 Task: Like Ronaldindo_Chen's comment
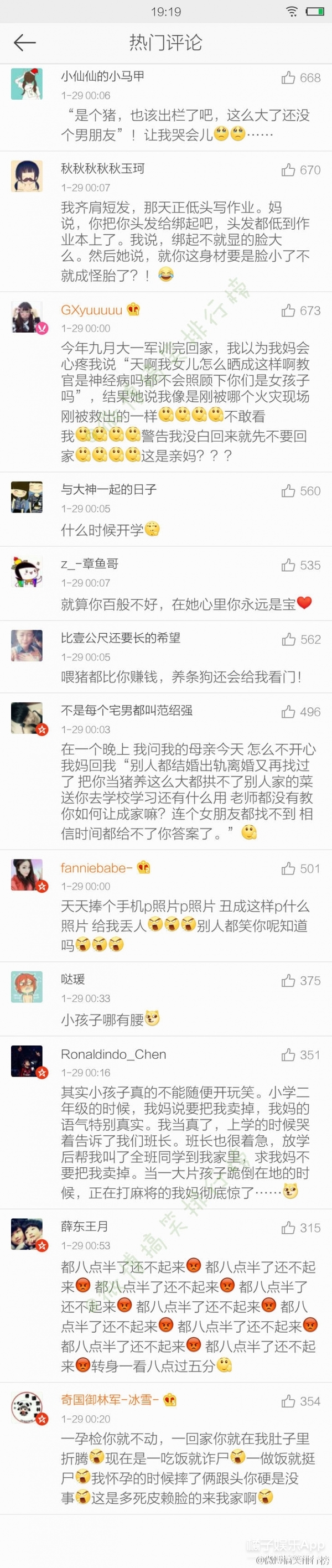tap(288, 1055)
